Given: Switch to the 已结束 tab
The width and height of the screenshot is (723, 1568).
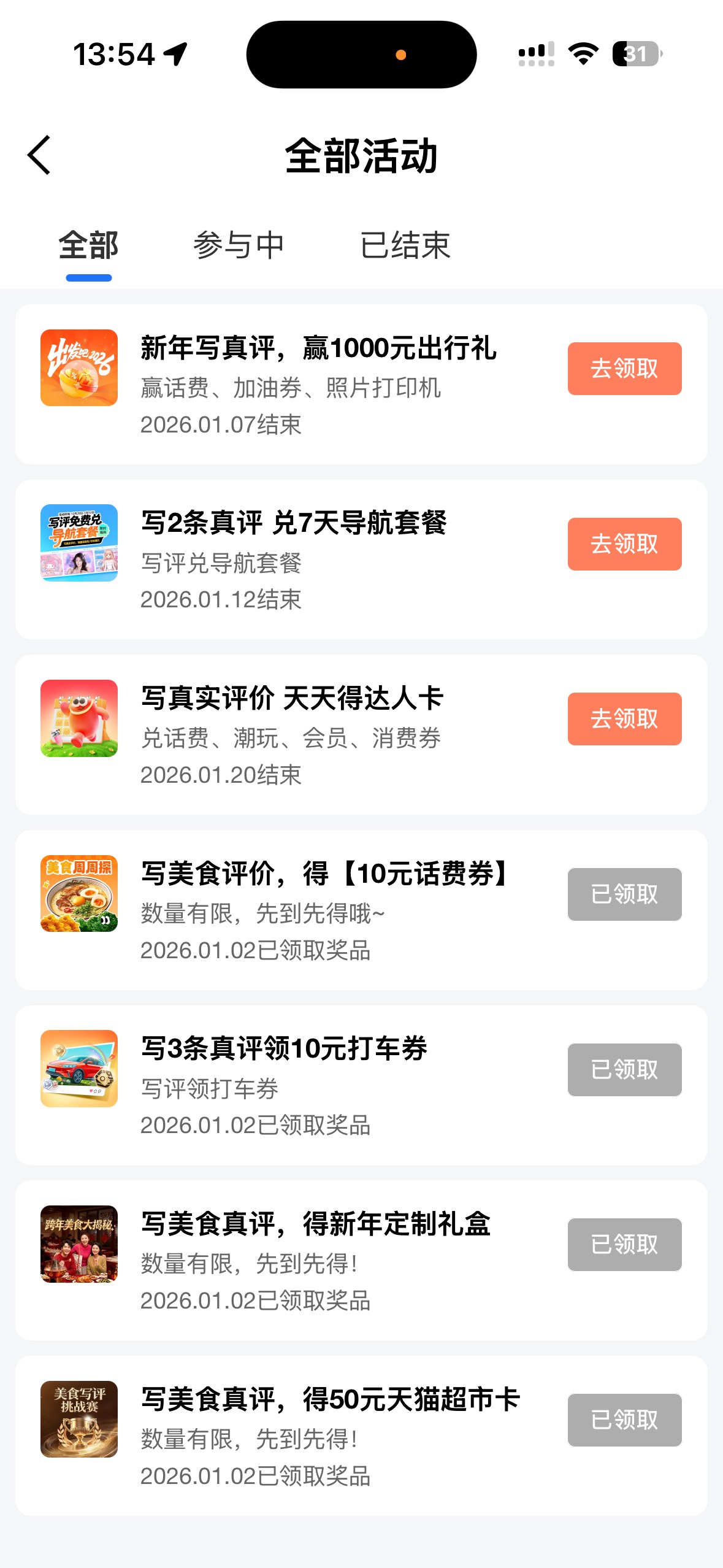Looking at the screenshot, I should point(405,245).
